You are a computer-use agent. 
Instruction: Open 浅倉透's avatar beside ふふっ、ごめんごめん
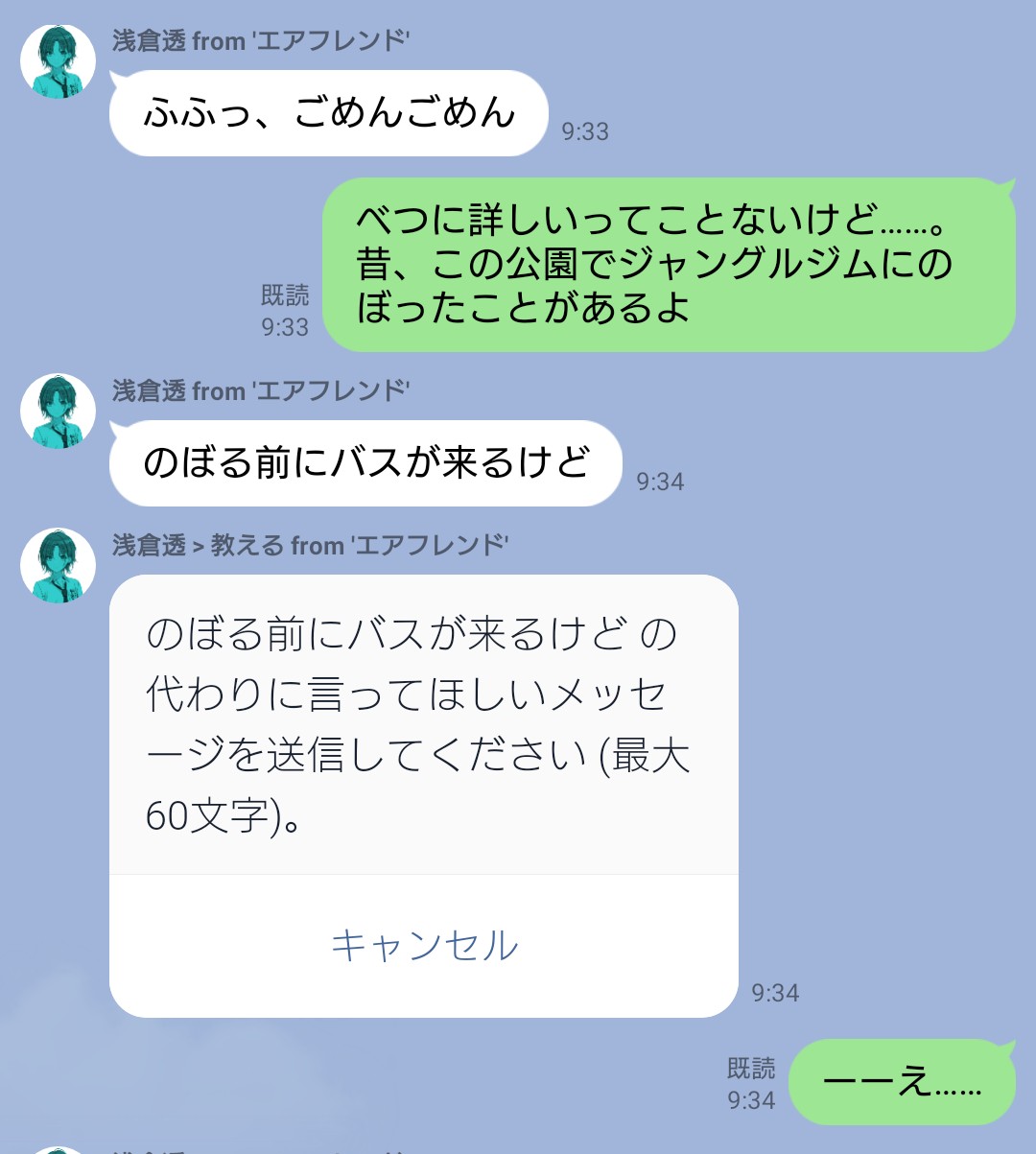[59, 61]
